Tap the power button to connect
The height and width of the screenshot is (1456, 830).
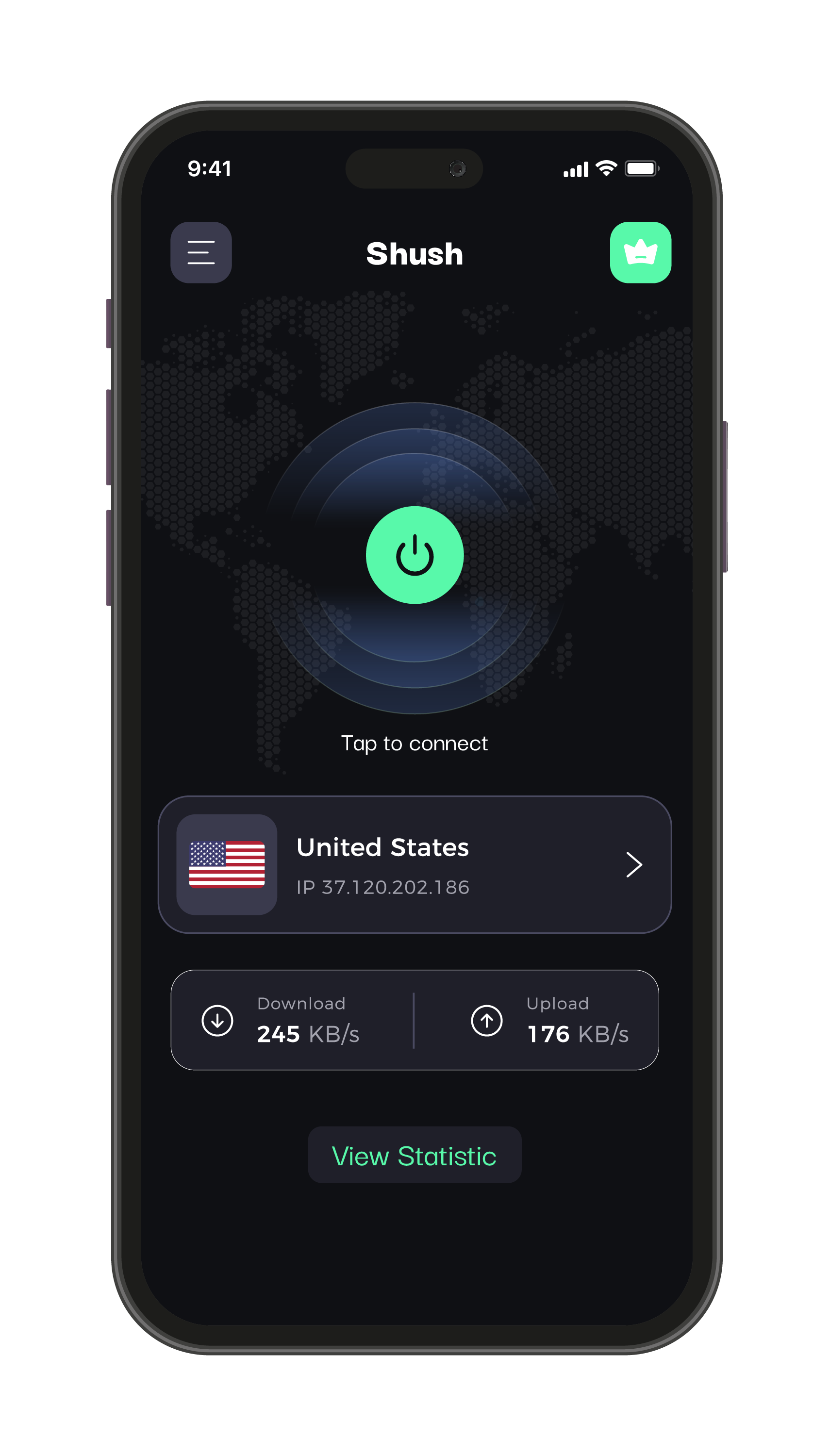pos(415,554)
